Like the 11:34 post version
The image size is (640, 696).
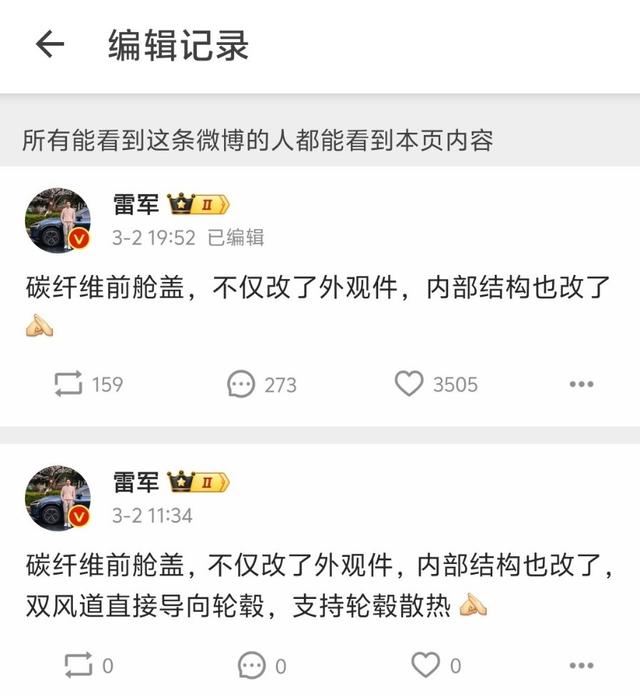(426, 664)
